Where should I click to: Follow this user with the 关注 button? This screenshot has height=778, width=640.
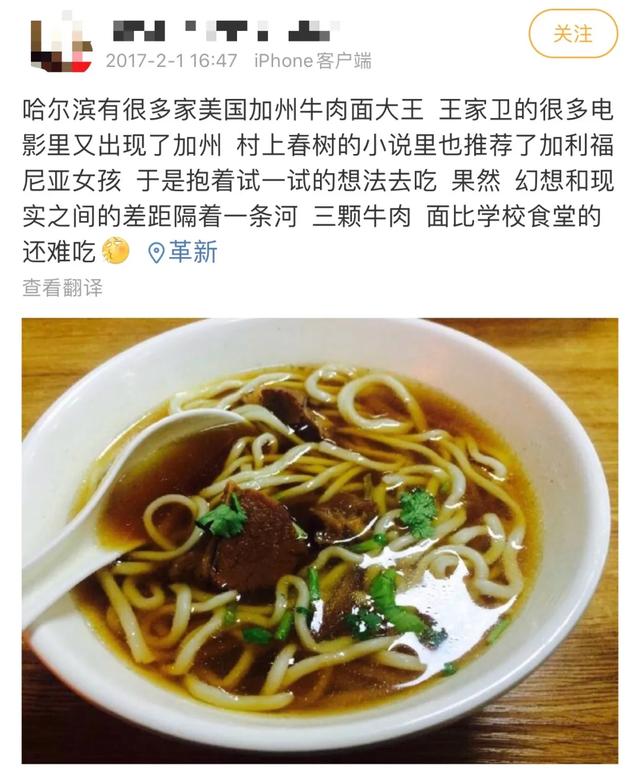(574, 34)
